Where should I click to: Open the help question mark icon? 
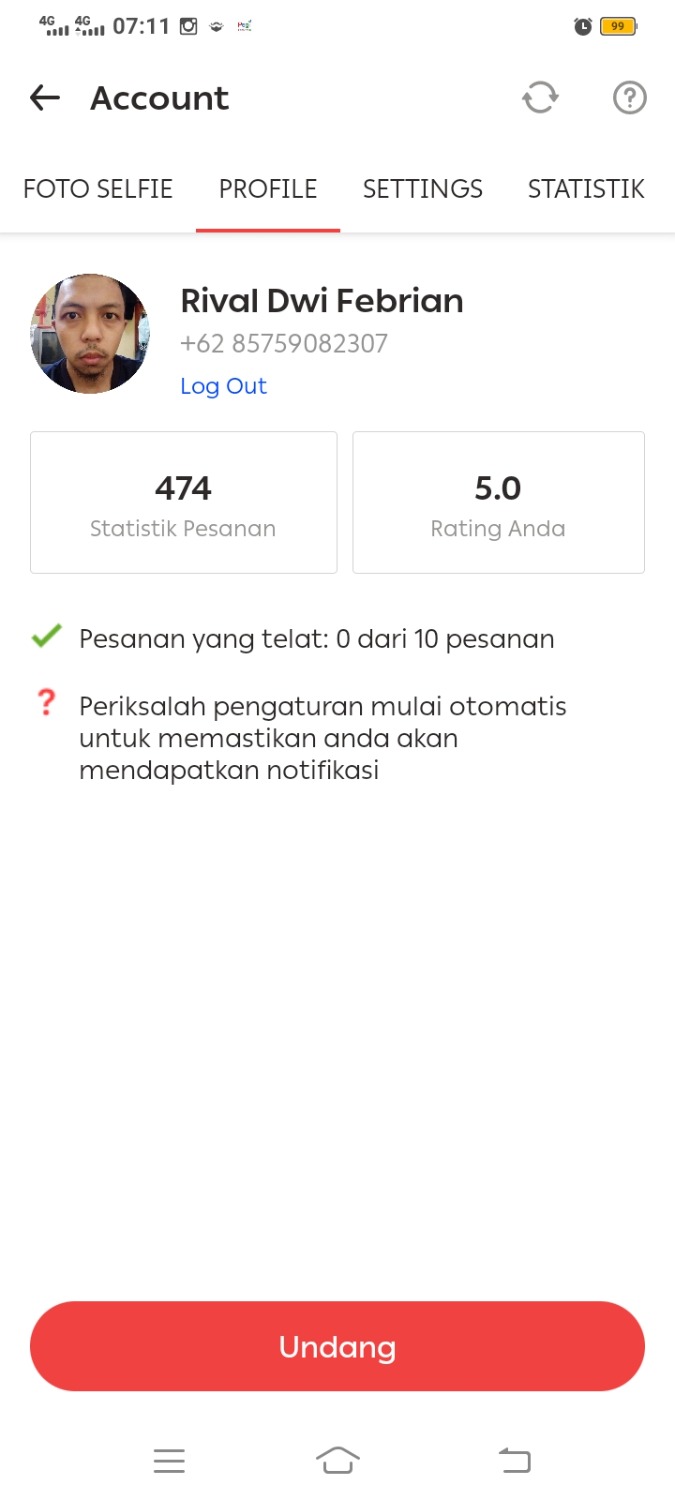629,98
